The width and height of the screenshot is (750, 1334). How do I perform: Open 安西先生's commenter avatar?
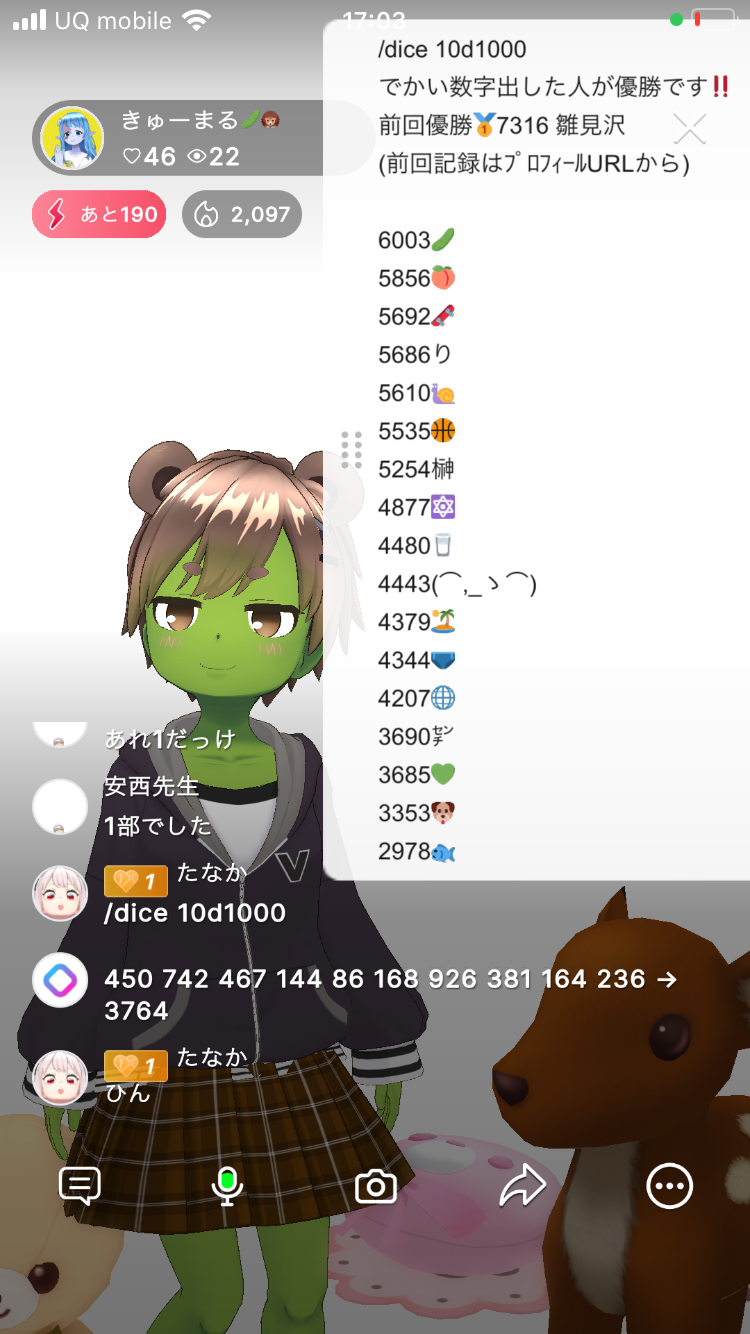60,806
